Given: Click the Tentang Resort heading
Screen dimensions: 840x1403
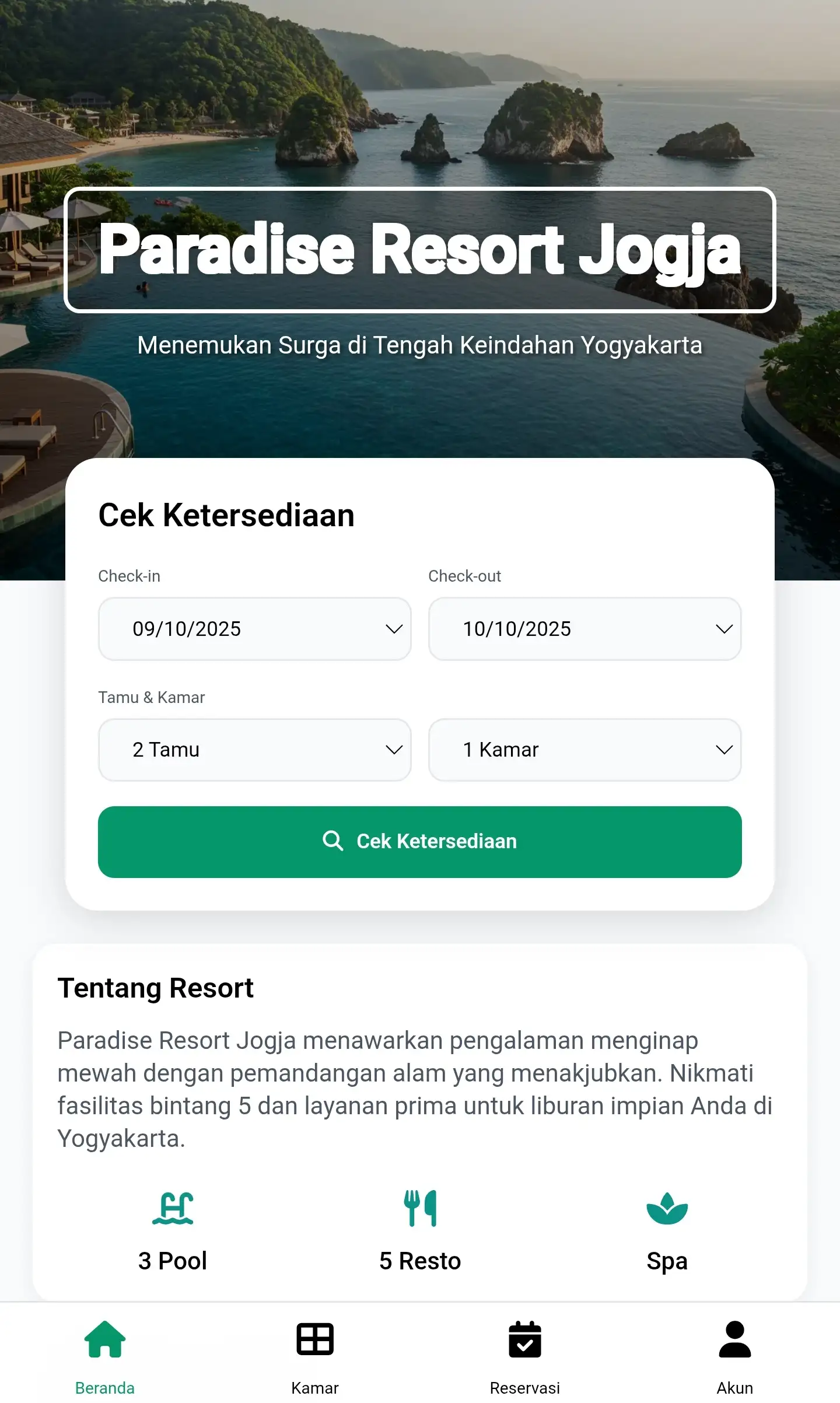Looking at the screenshot, I should [155, 988].
